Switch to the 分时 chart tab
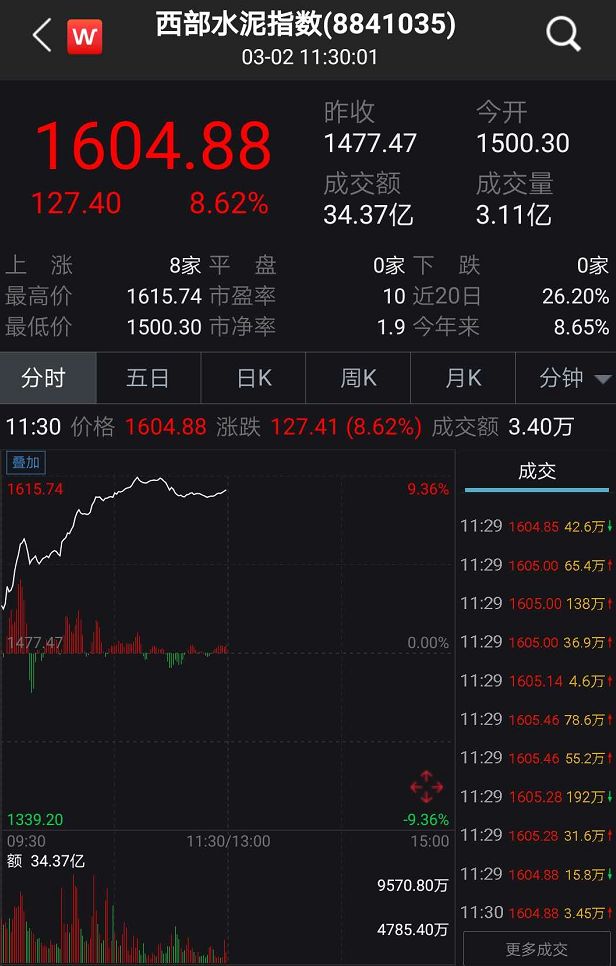616x966 pixels. pos(44,378)
